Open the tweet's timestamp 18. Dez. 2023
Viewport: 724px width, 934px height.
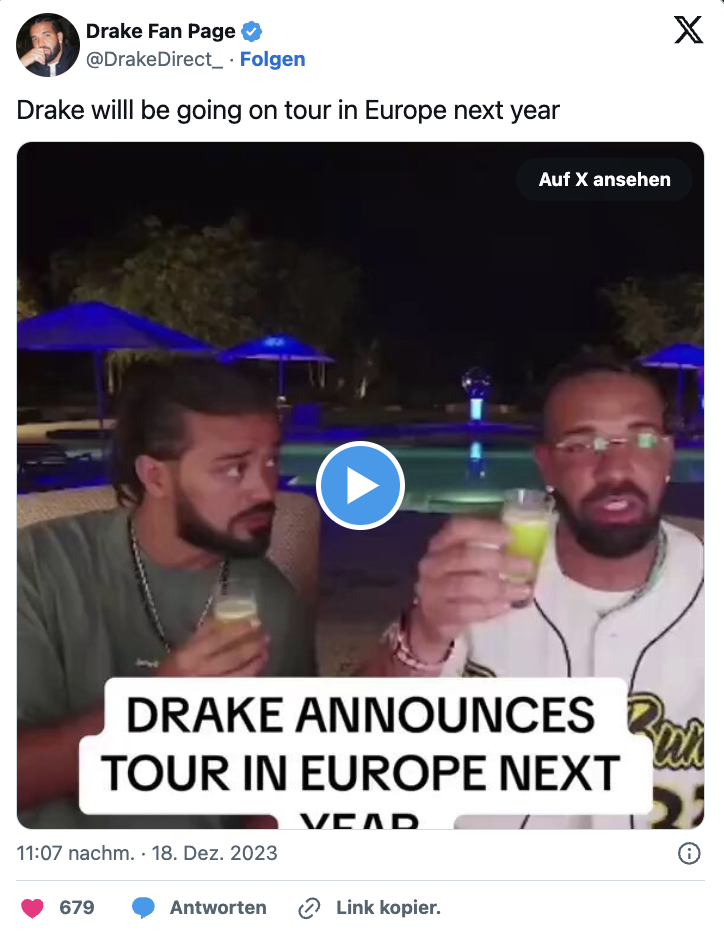coord(147,854)
